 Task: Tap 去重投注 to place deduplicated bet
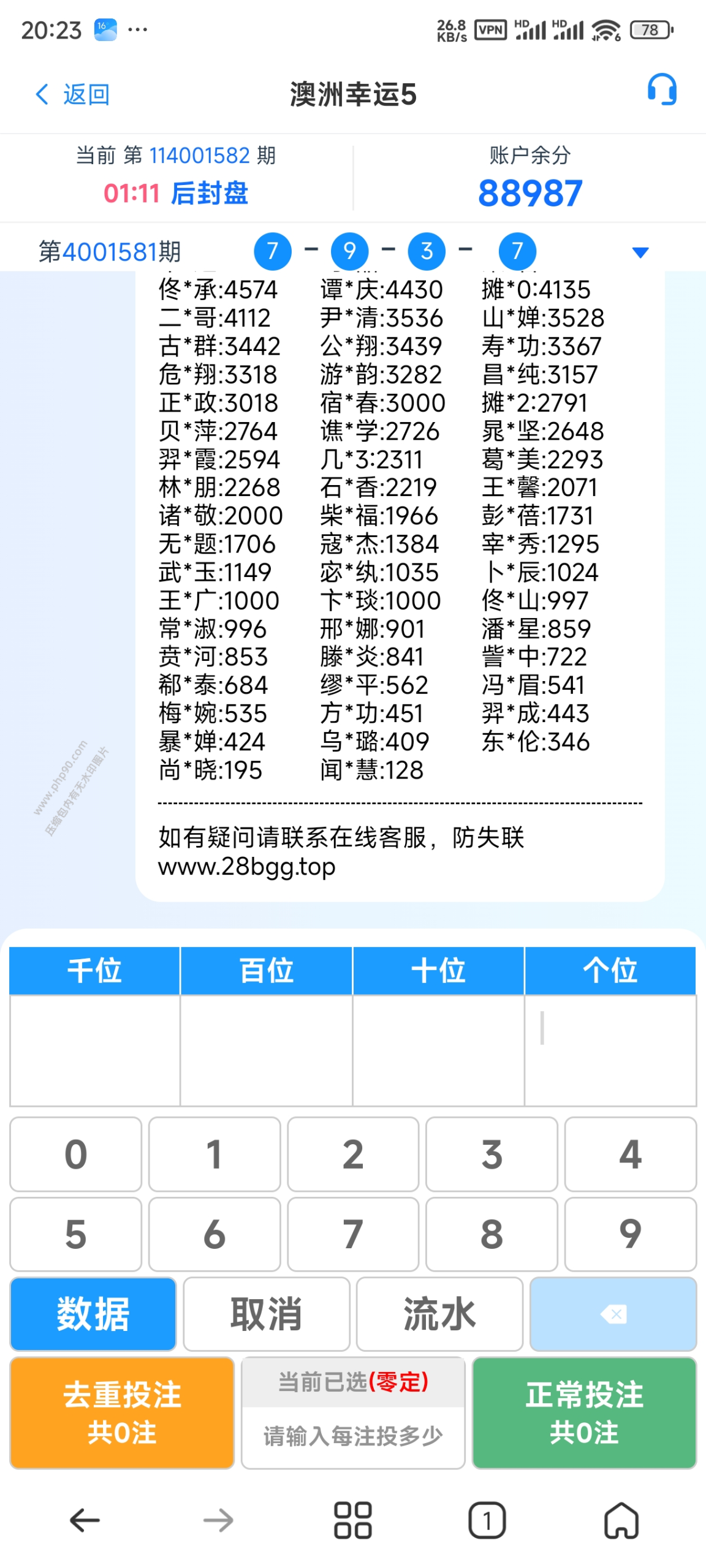(122, 1412)
